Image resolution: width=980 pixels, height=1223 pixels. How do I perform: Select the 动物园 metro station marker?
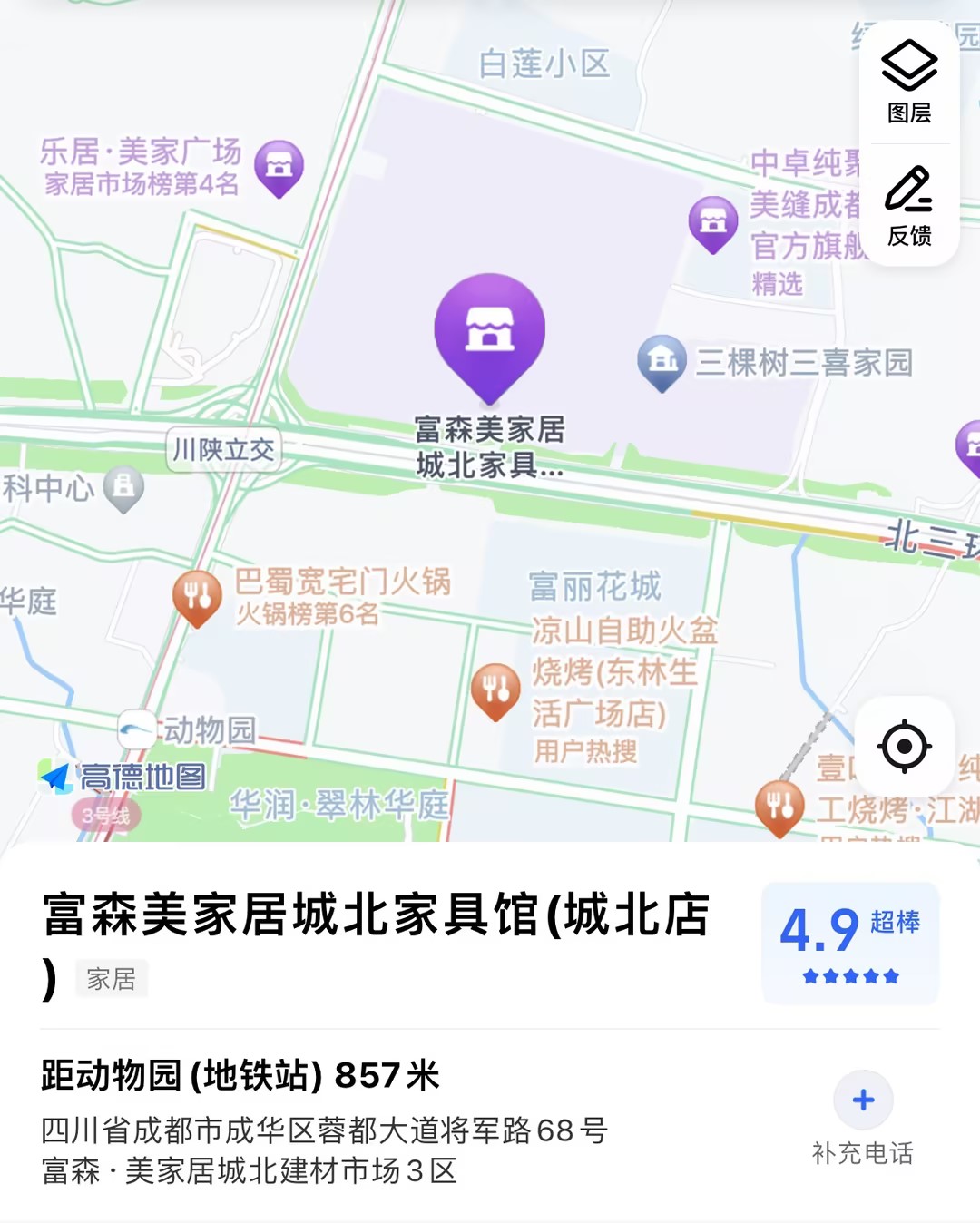(137, 729)
